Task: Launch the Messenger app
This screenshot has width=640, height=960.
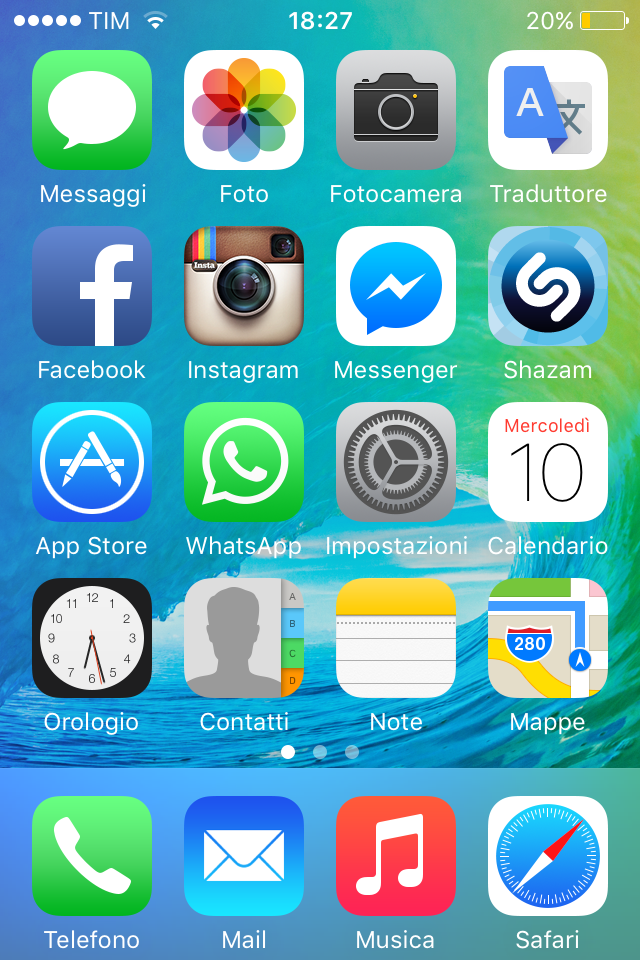Action: point(396,286)
